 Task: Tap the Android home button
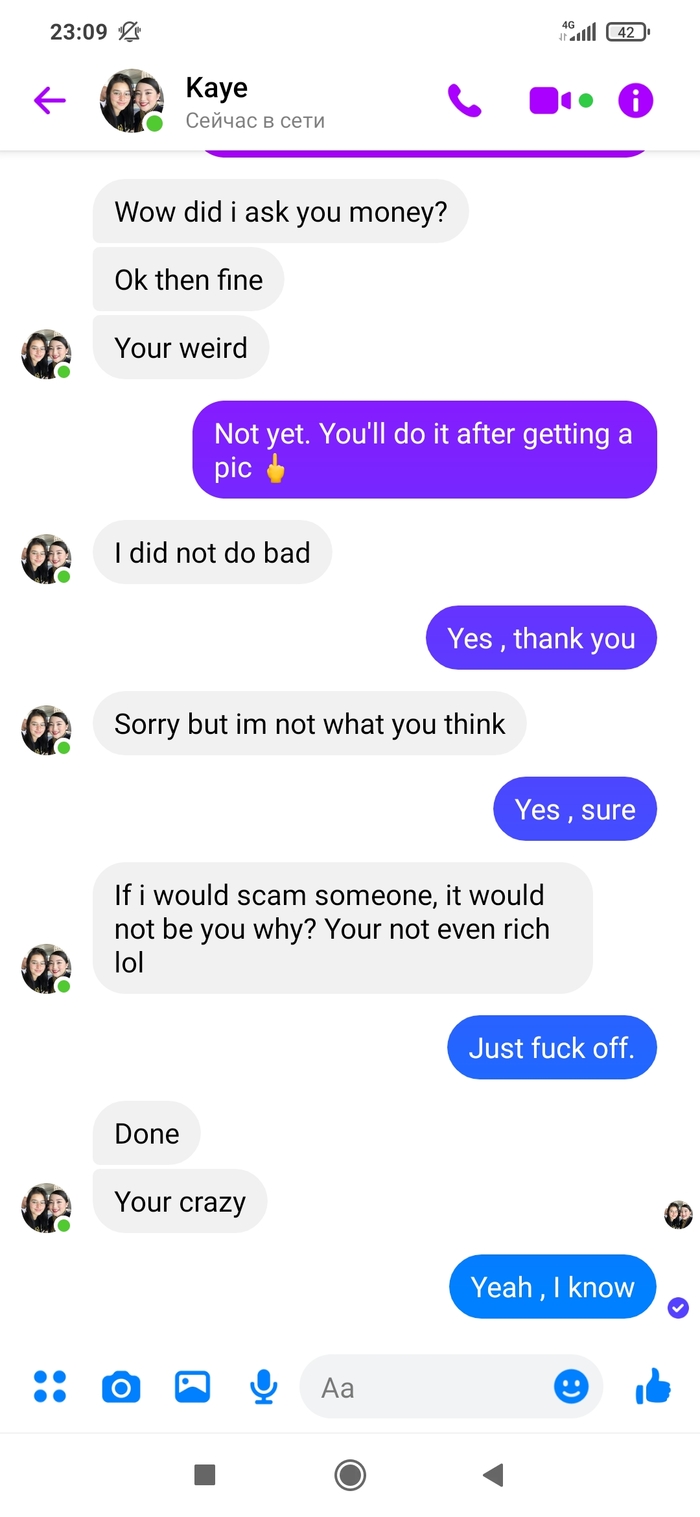(x=350, y=1474)
